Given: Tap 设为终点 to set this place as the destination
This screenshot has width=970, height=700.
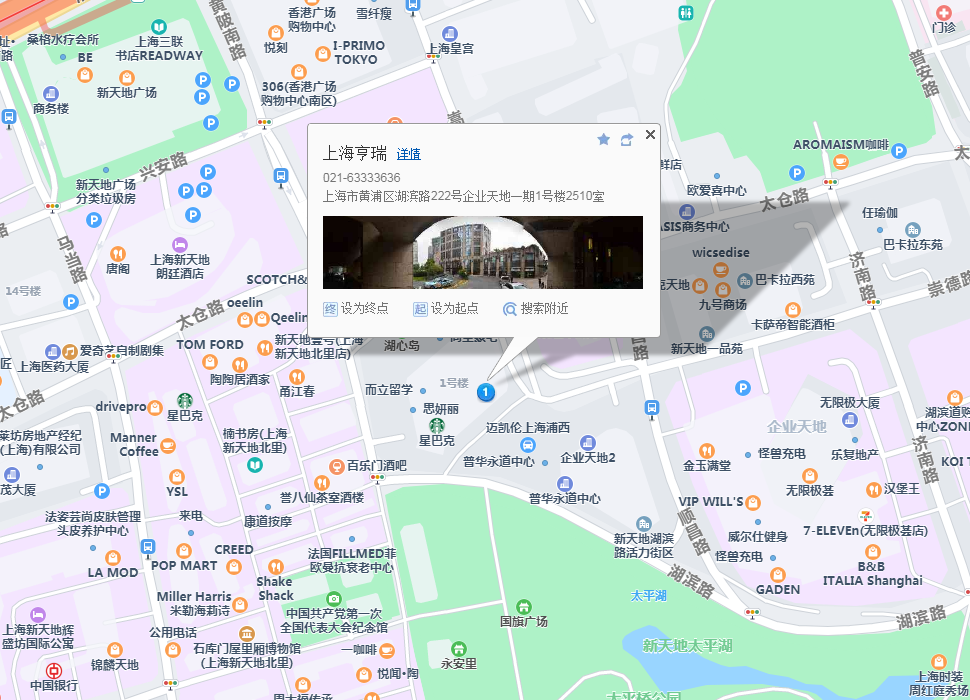Looking at the screenshot, I should tap(356, 309).
